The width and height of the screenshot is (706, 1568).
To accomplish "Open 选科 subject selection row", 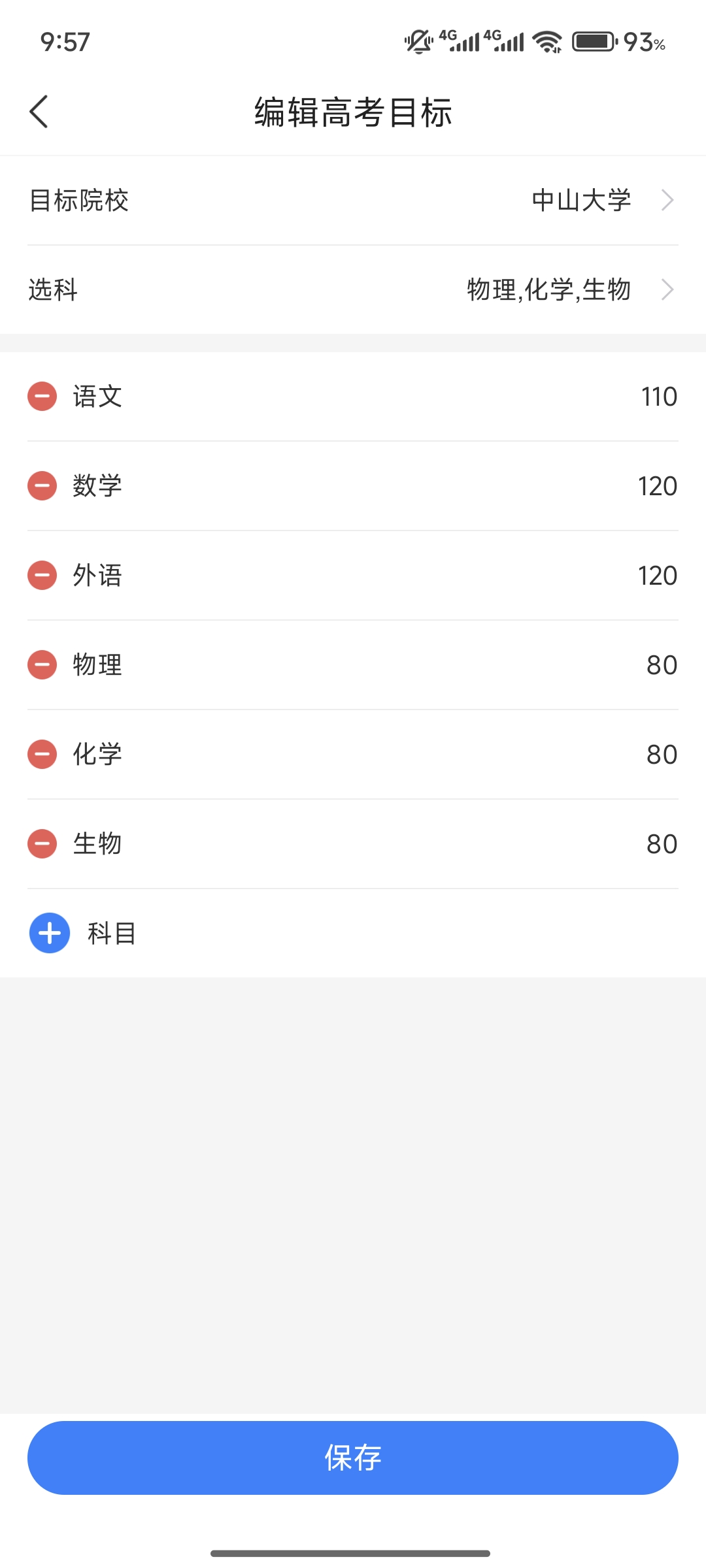I will point(353,289).
